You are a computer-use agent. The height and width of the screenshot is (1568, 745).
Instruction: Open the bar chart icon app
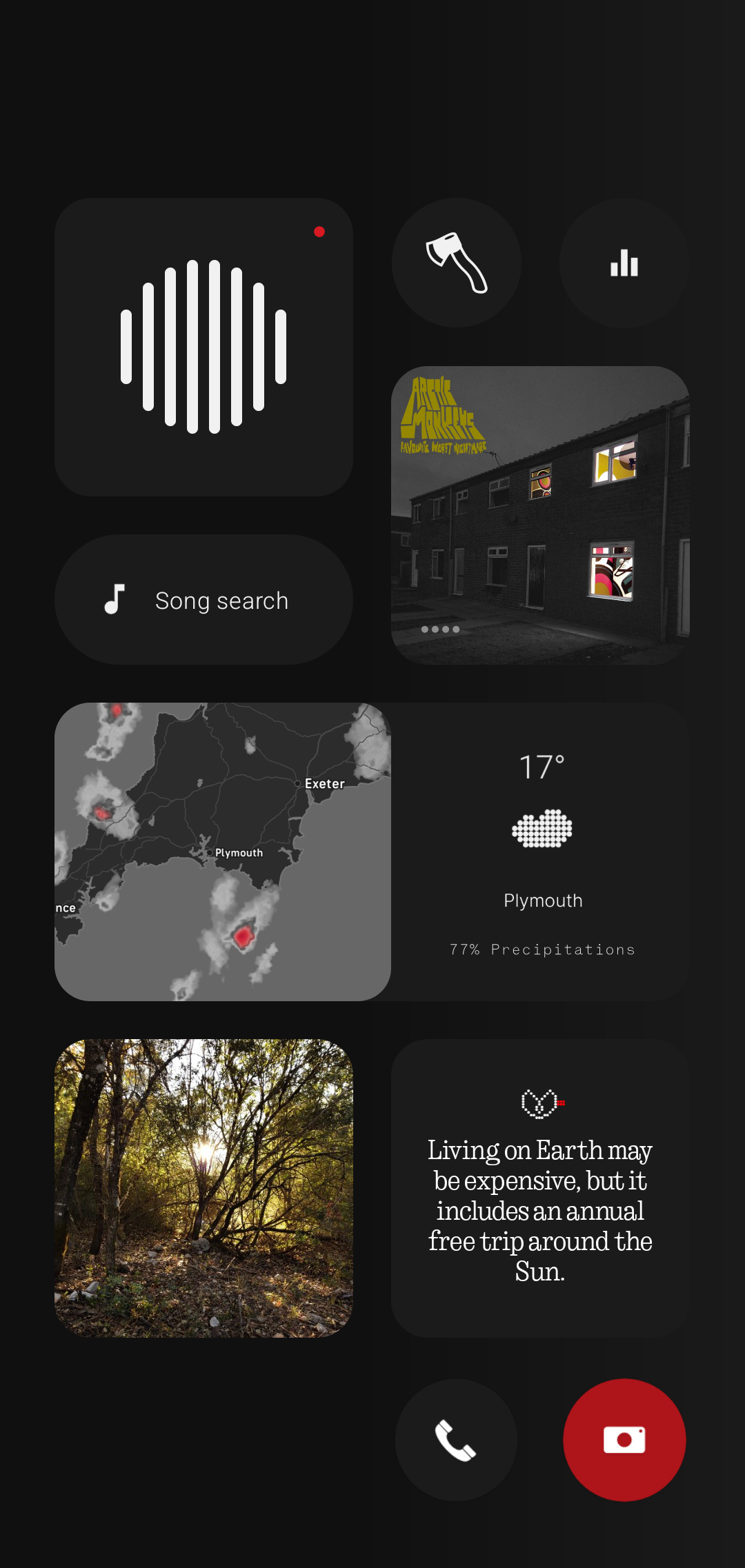click(x=624, y=263)
